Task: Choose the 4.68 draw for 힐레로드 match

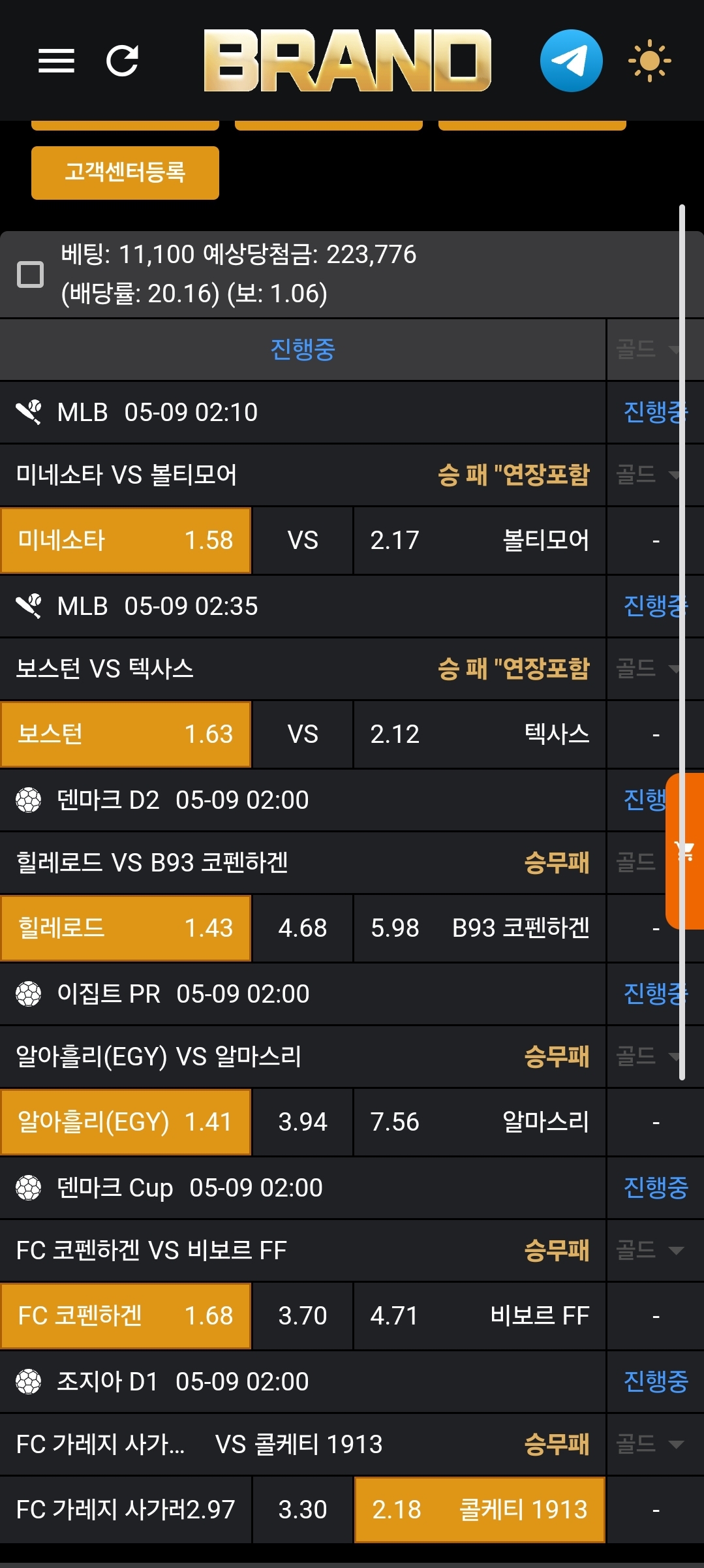Action: [x=302, y=928]
